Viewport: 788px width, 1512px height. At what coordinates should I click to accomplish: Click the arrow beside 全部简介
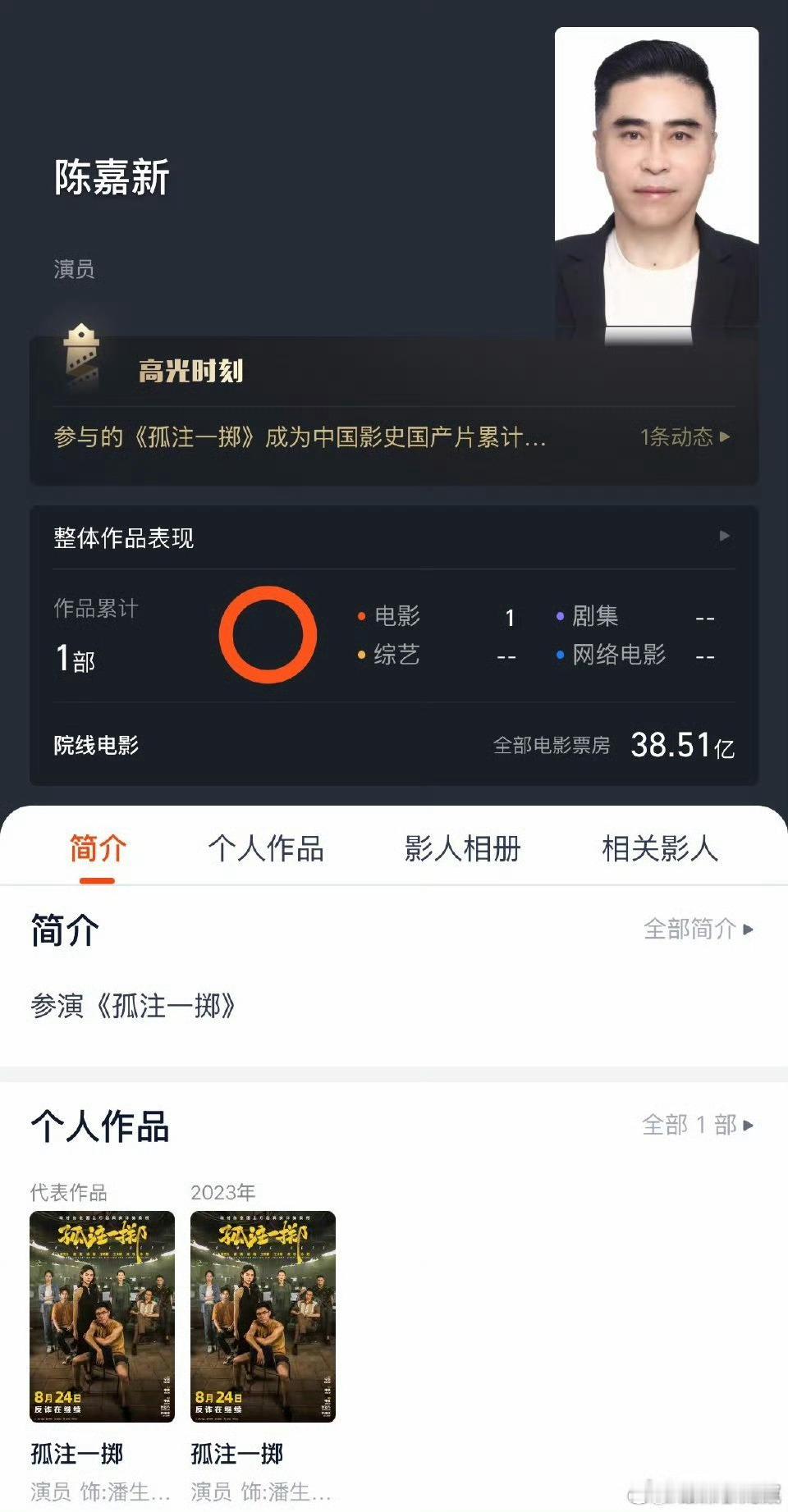click(745, 930)
